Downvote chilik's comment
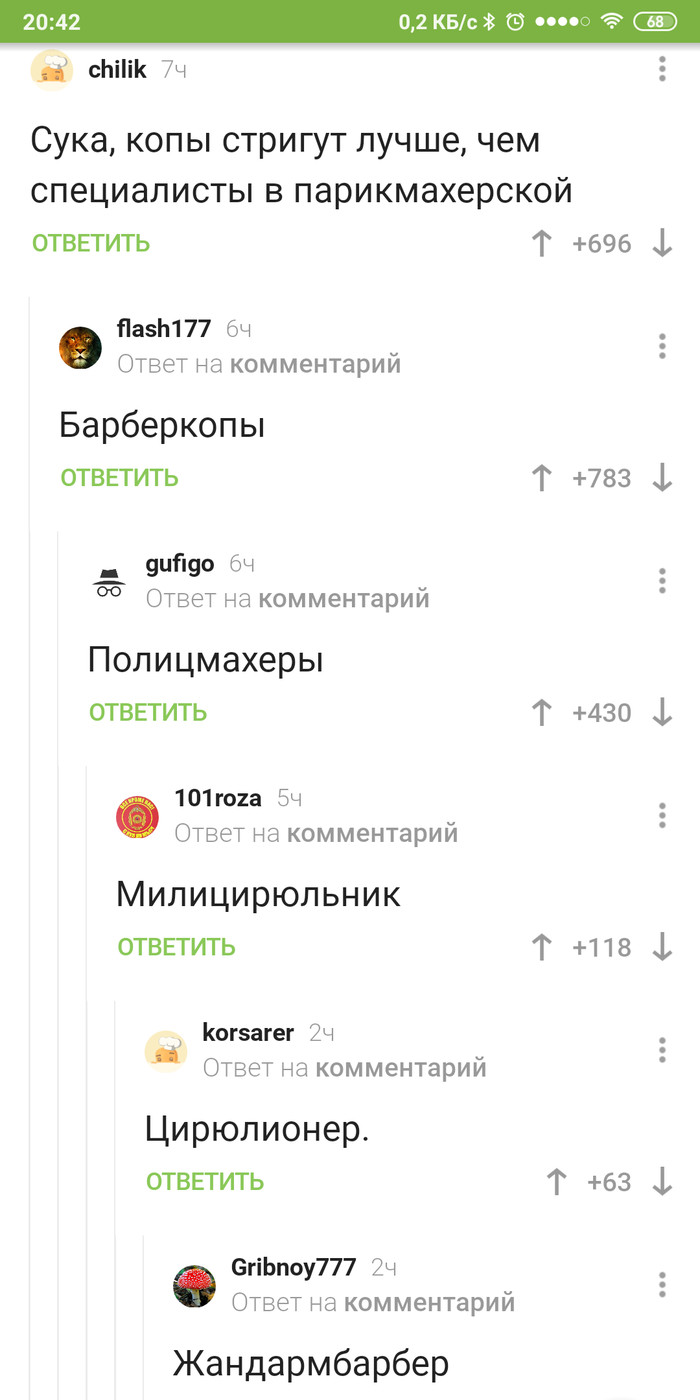 (x=662, y=243)
